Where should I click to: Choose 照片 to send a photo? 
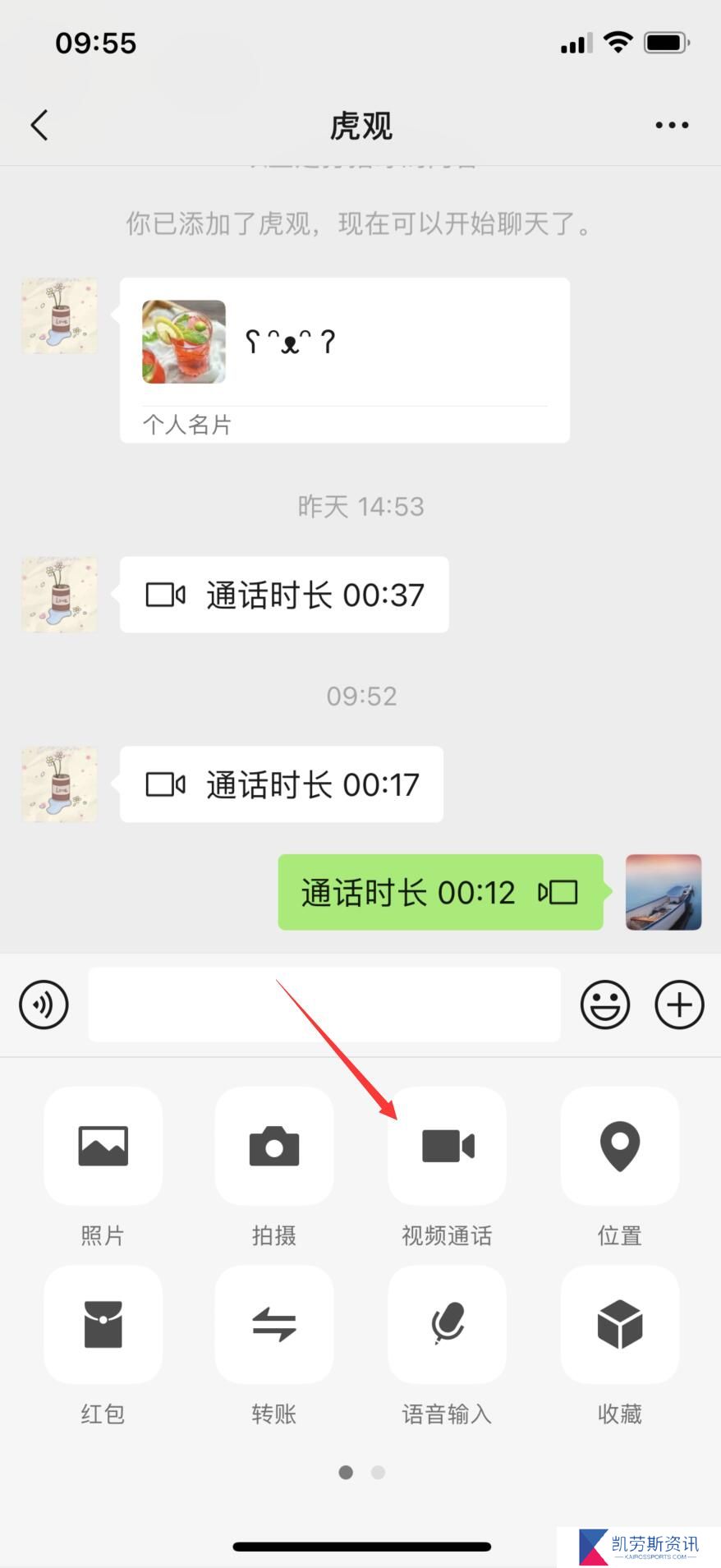coord(103,1146)
